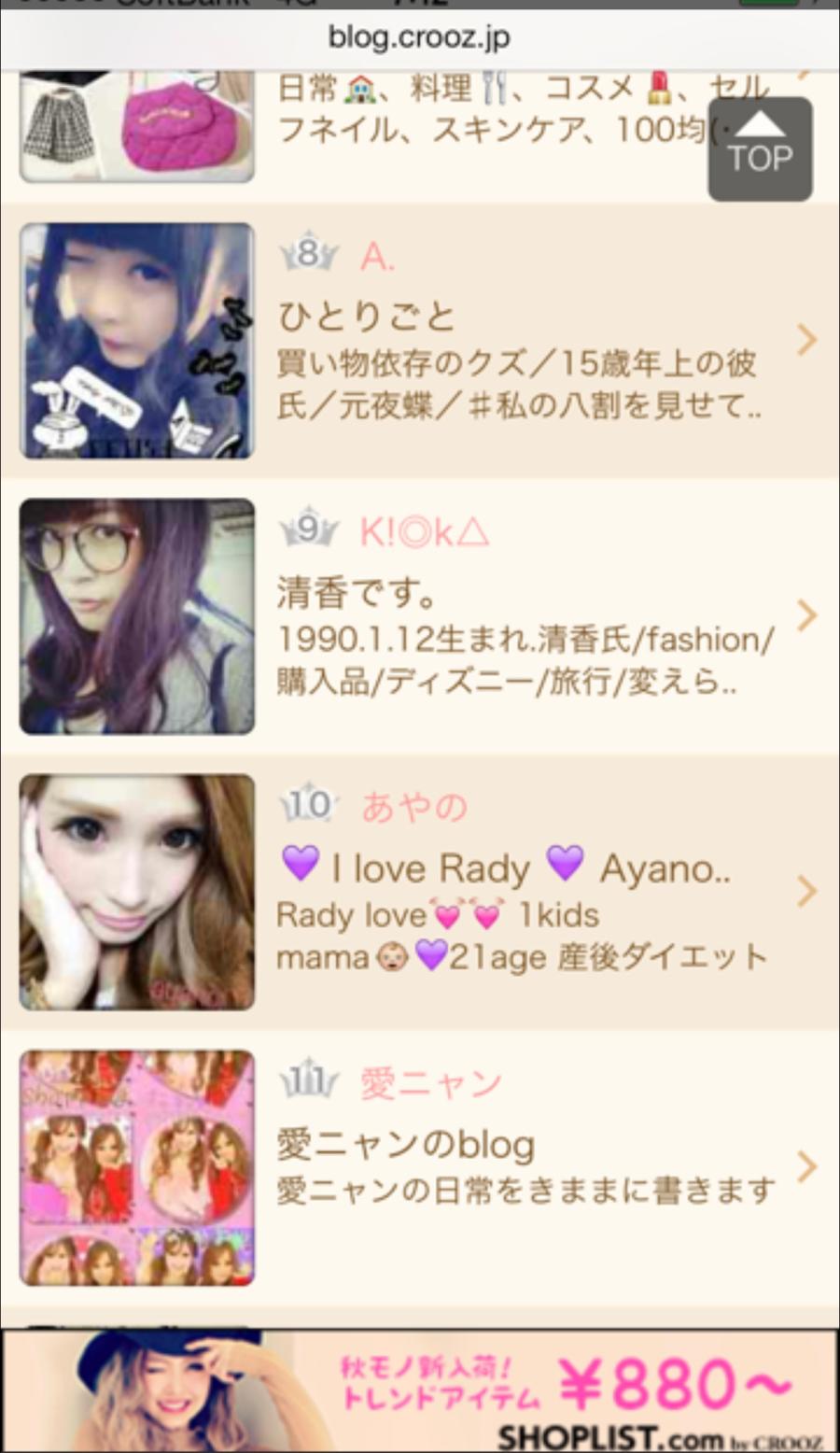Jump back up with the TOP button
The image size is (840, 1453).
[760, 149]
